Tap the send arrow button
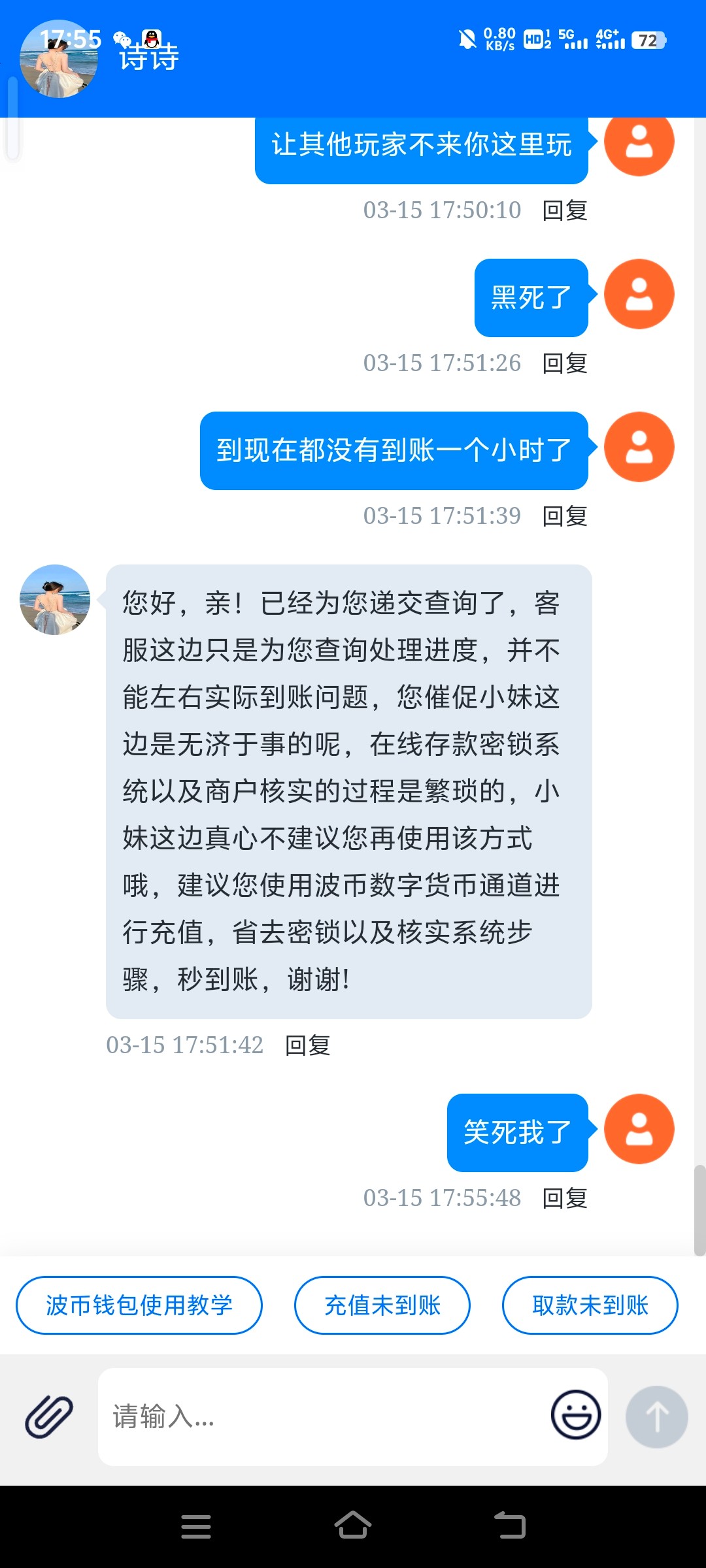The image size is (706, 1568). pyautogui.click(x=656, y=1416)
